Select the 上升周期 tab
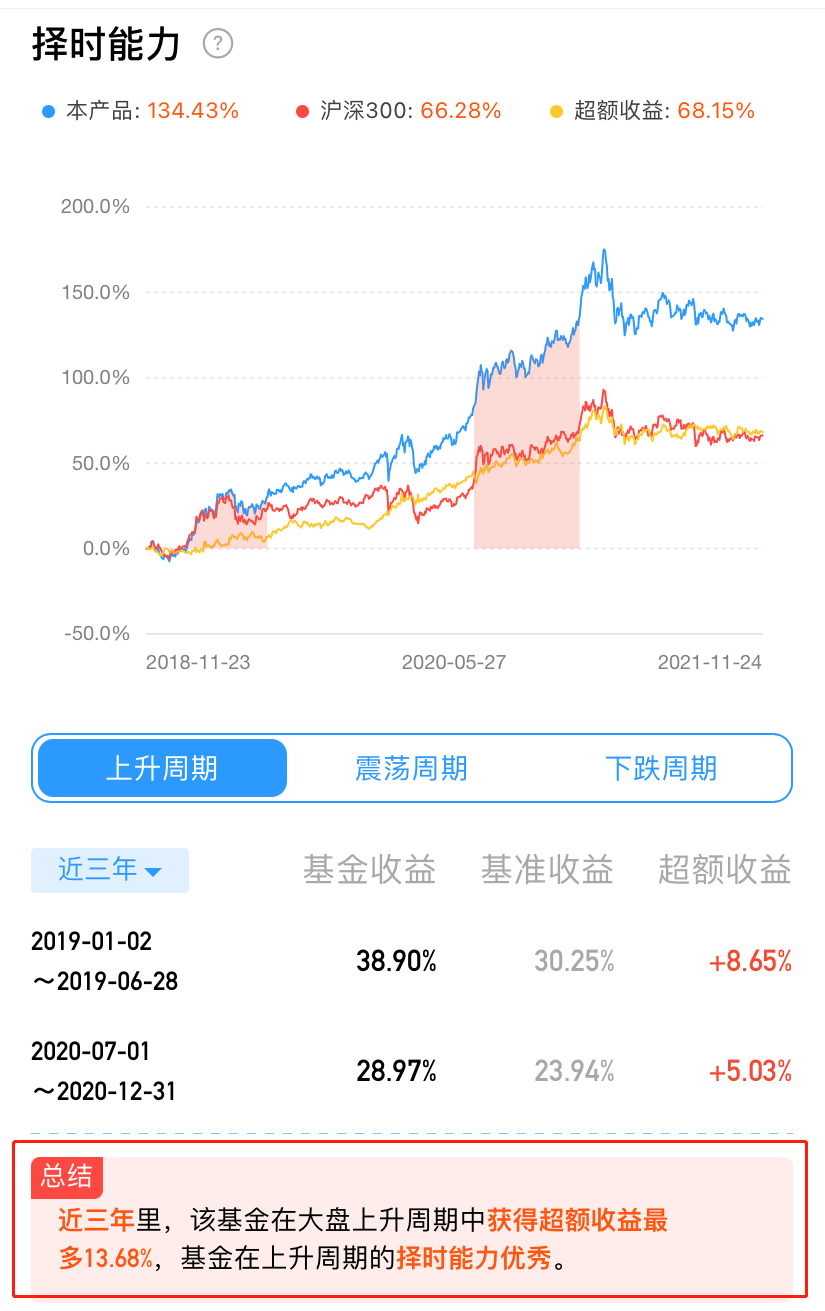 162,768
